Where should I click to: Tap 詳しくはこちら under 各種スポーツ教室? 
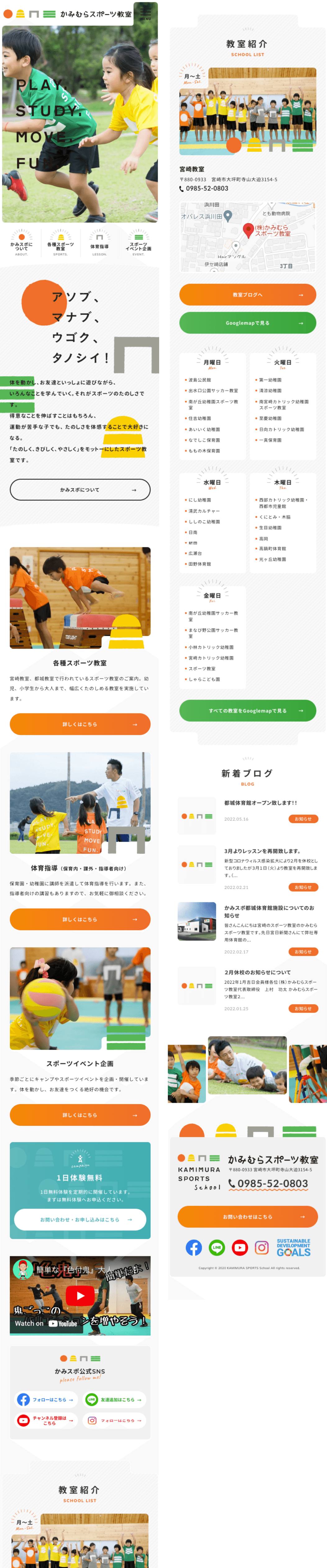point(80,724)
